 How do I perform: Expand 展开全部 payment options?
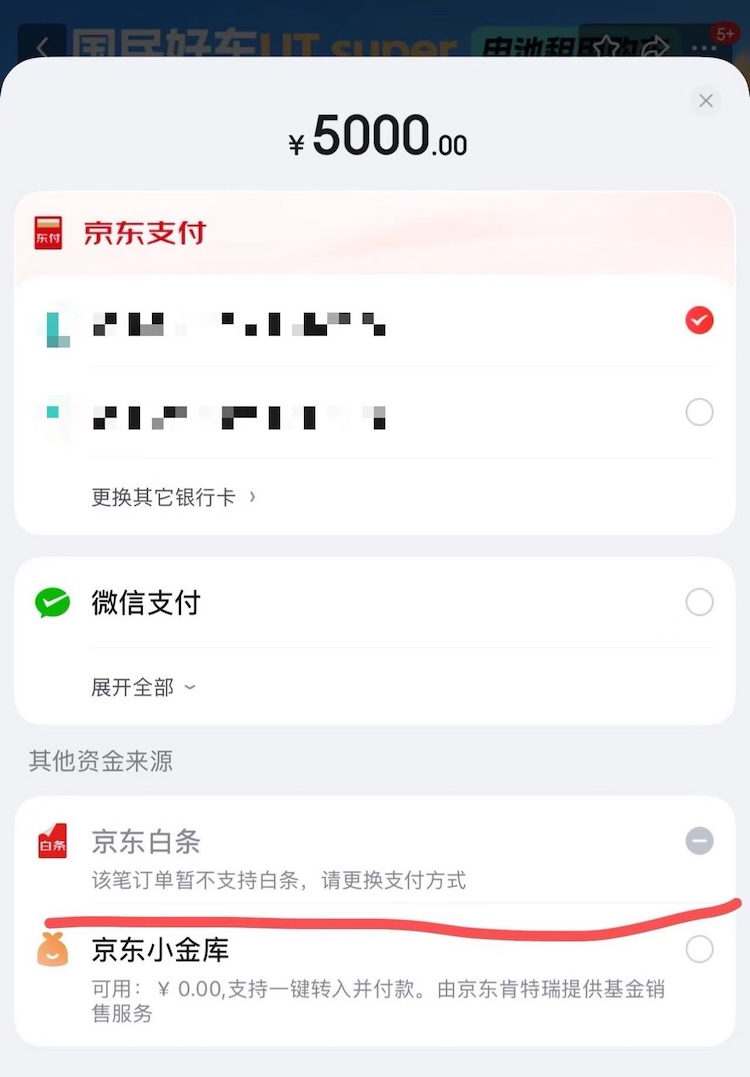[143, 687]
